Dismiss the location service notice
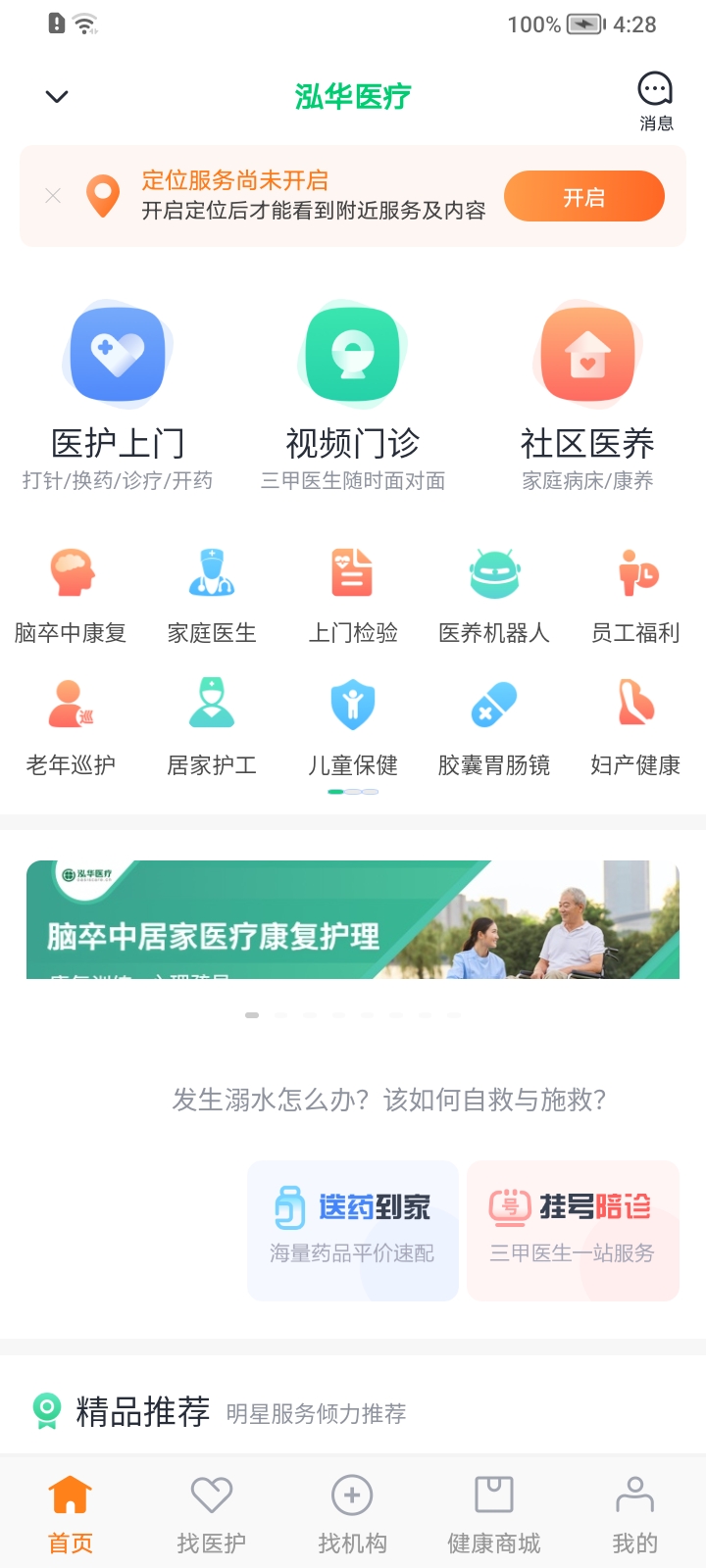This screenshot has height=1568, width=706. point(53,195)
